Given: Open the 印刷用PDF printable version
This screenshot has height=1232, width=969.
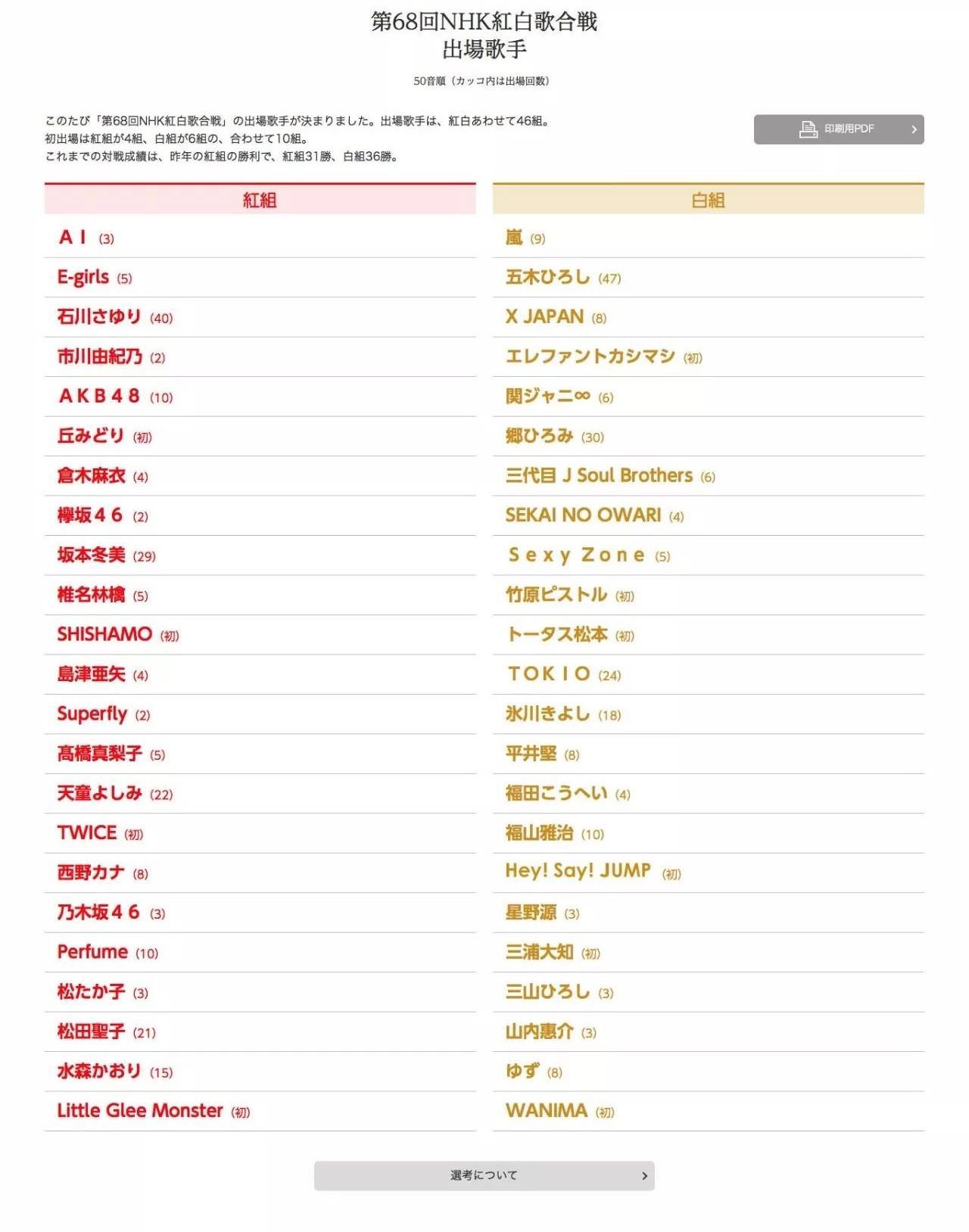Looking at the screenshot, I should tap(838, 129).
